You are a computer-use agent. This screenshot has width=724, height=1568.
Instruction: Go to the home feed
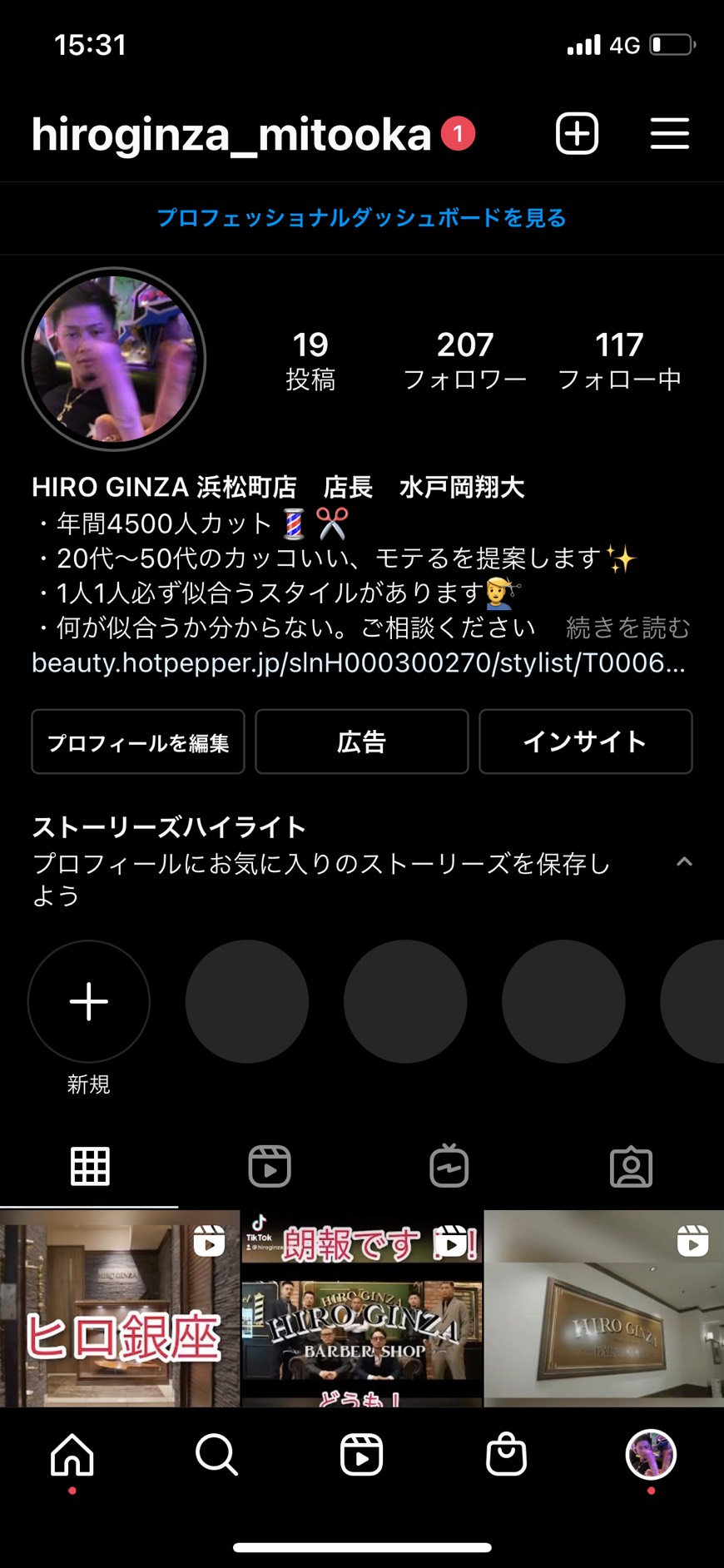(72, 1455)
